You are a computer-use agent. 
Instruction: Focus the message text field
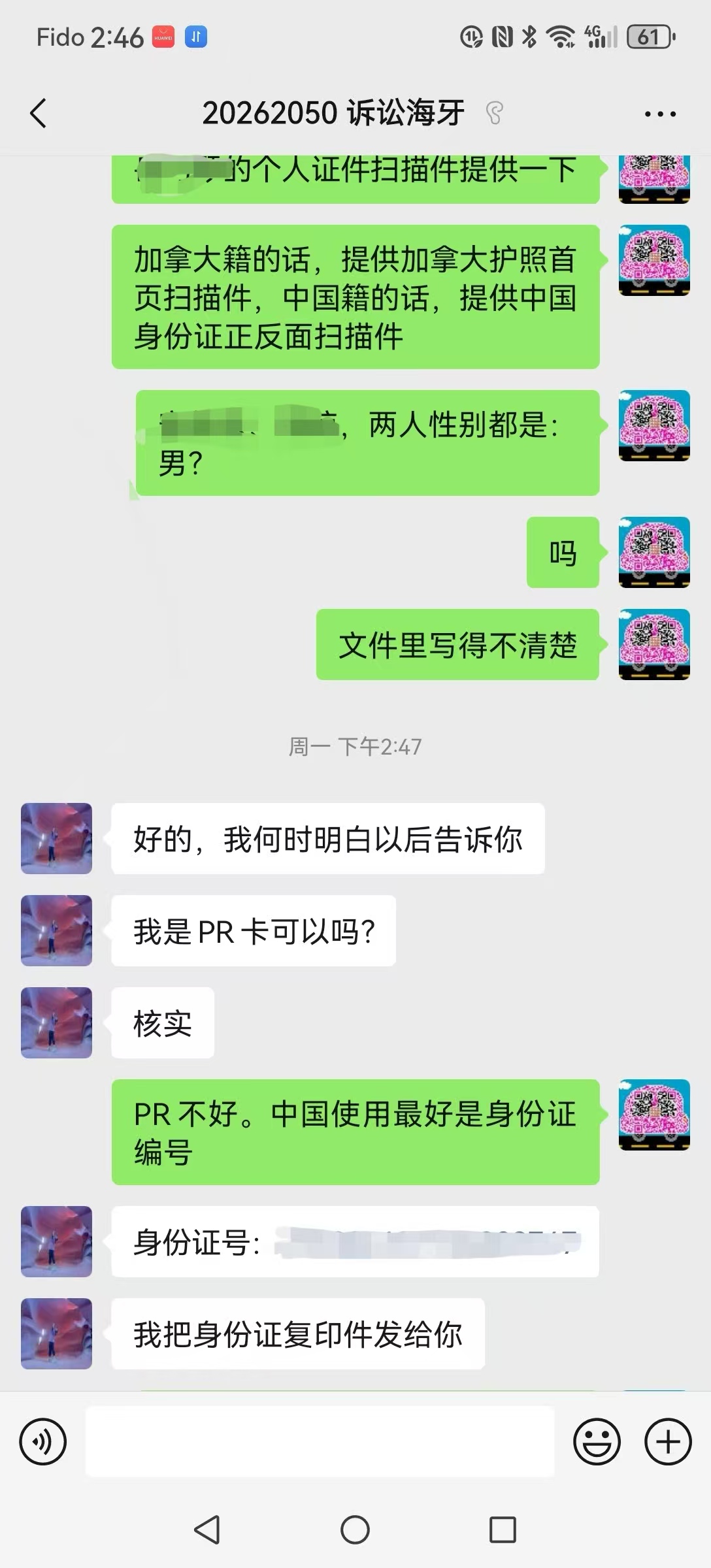coord(320,1441)
